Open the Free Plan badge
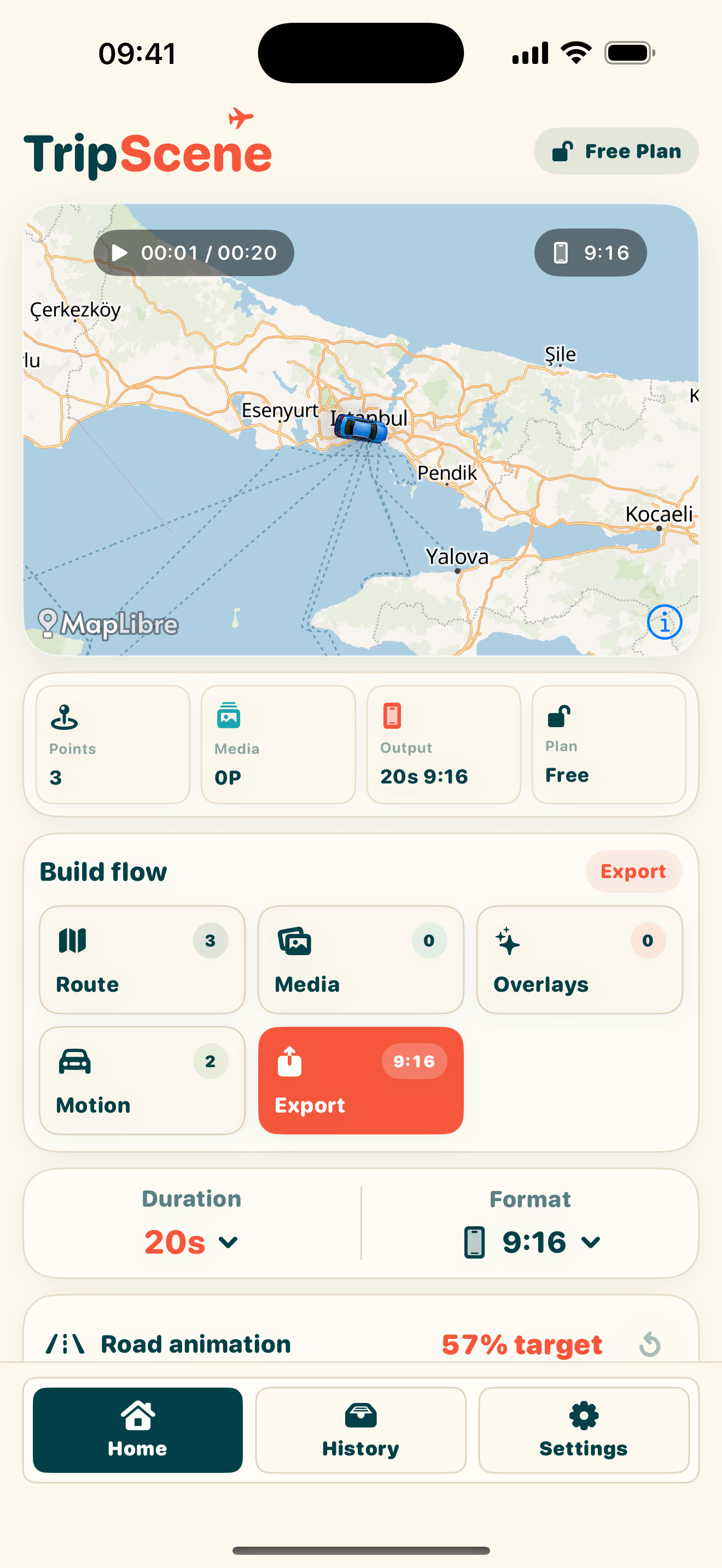Screen dimensions: 722x1568 coord(615,151)
